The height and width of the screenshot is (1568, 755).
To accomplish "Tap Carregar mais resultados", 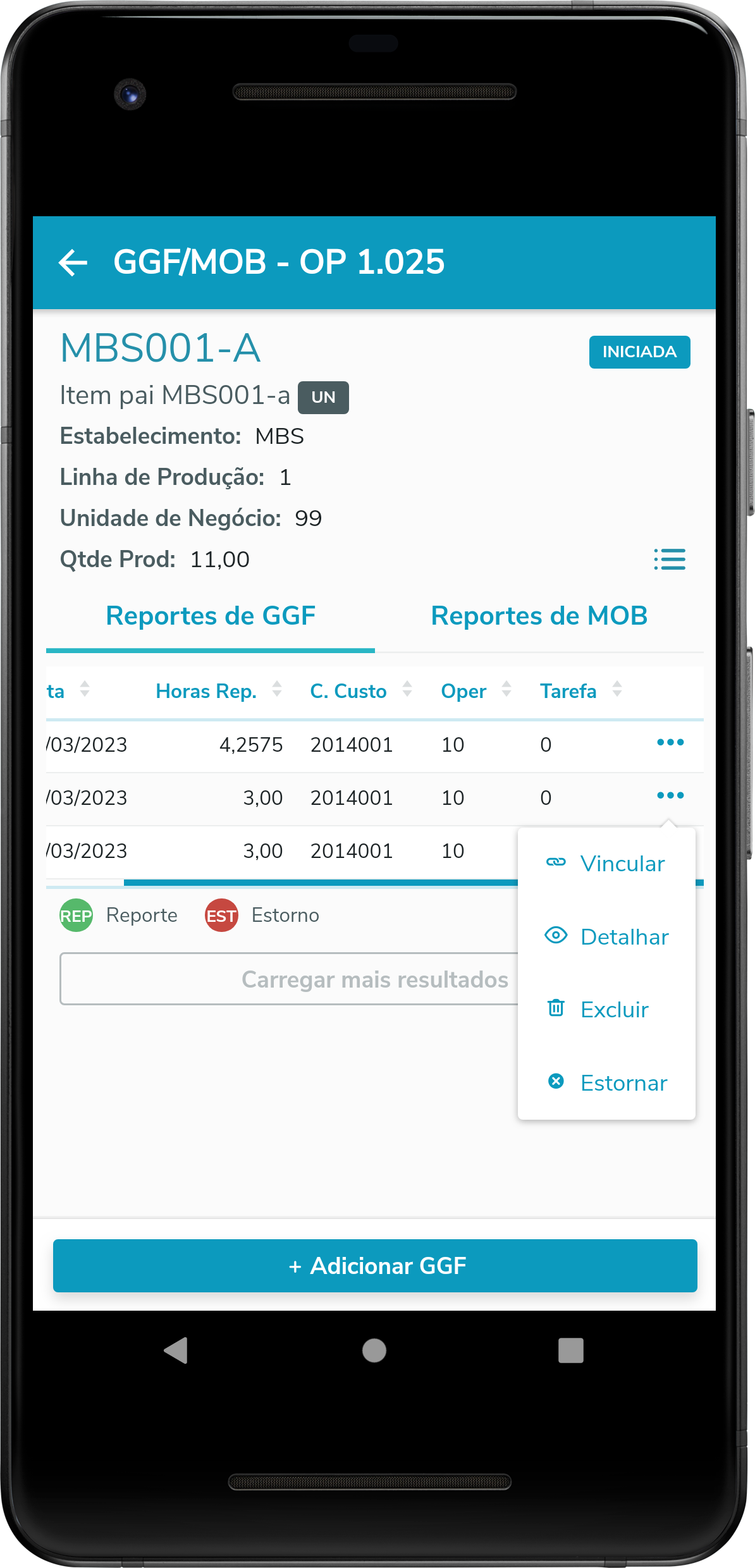I will (288, 979).
